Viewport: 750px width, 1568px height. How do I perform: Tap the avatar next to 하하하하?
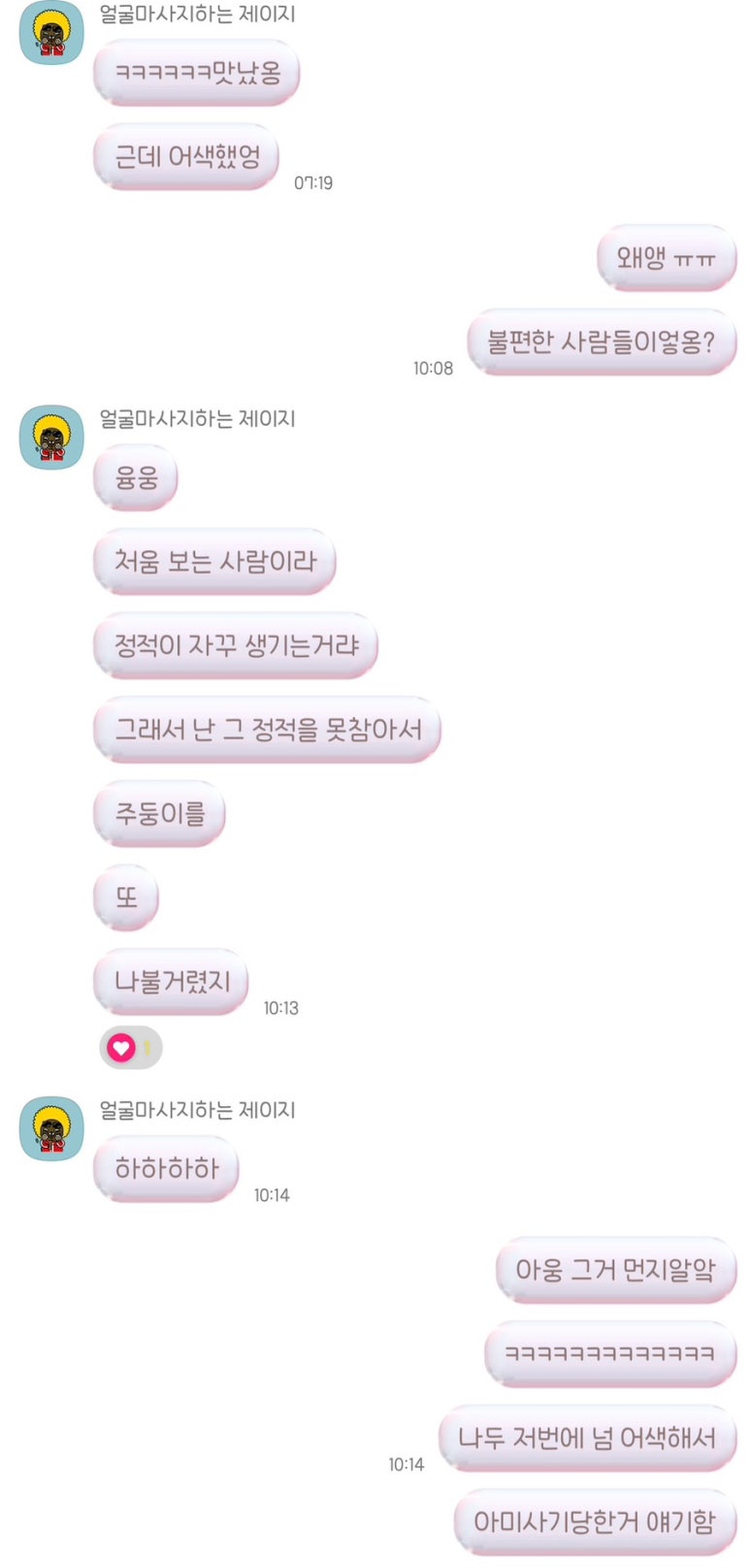pyautogui.click(x=51, y=1128)
